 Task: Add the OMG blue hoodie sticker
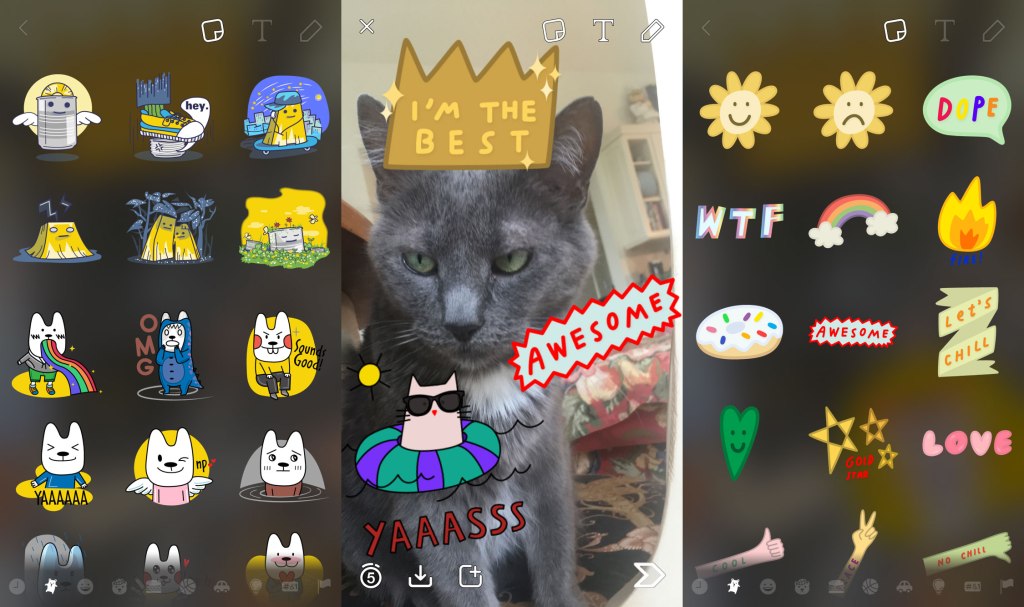click(167, 354)
